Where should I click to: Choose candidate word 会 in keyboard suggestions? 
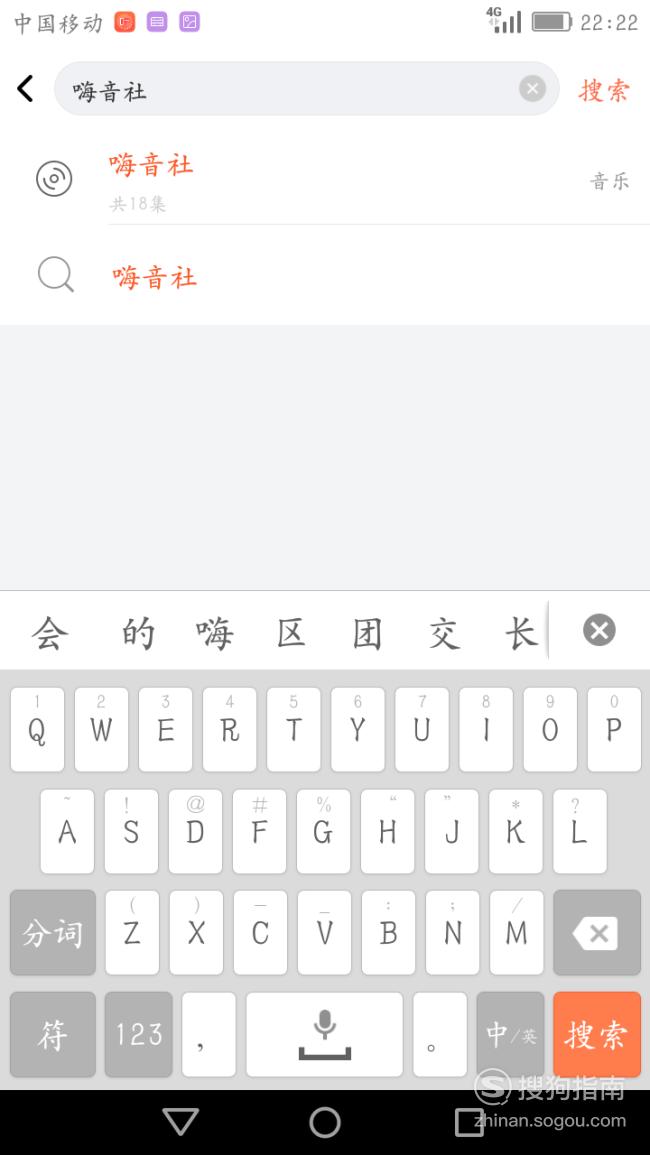(x=49, y=632)
